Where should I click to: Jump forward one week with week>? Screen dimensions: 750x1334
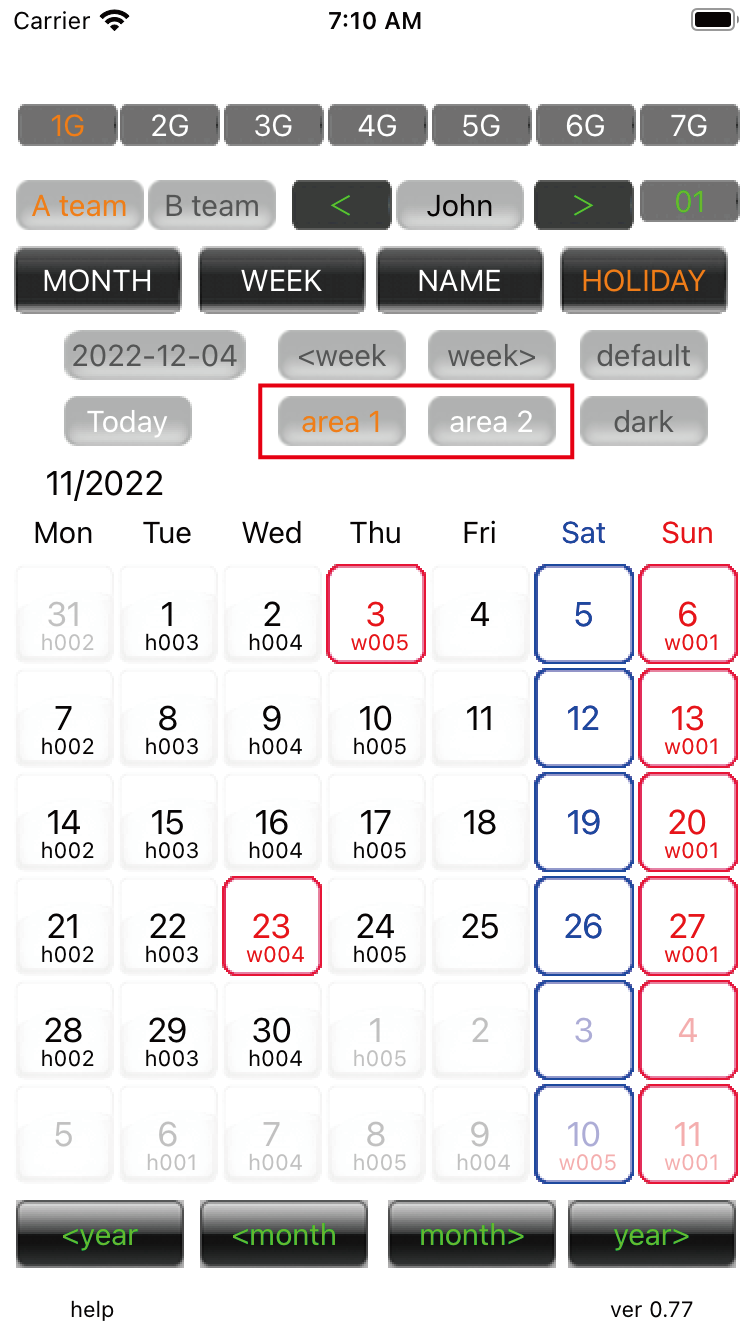[x=491, y=356]
